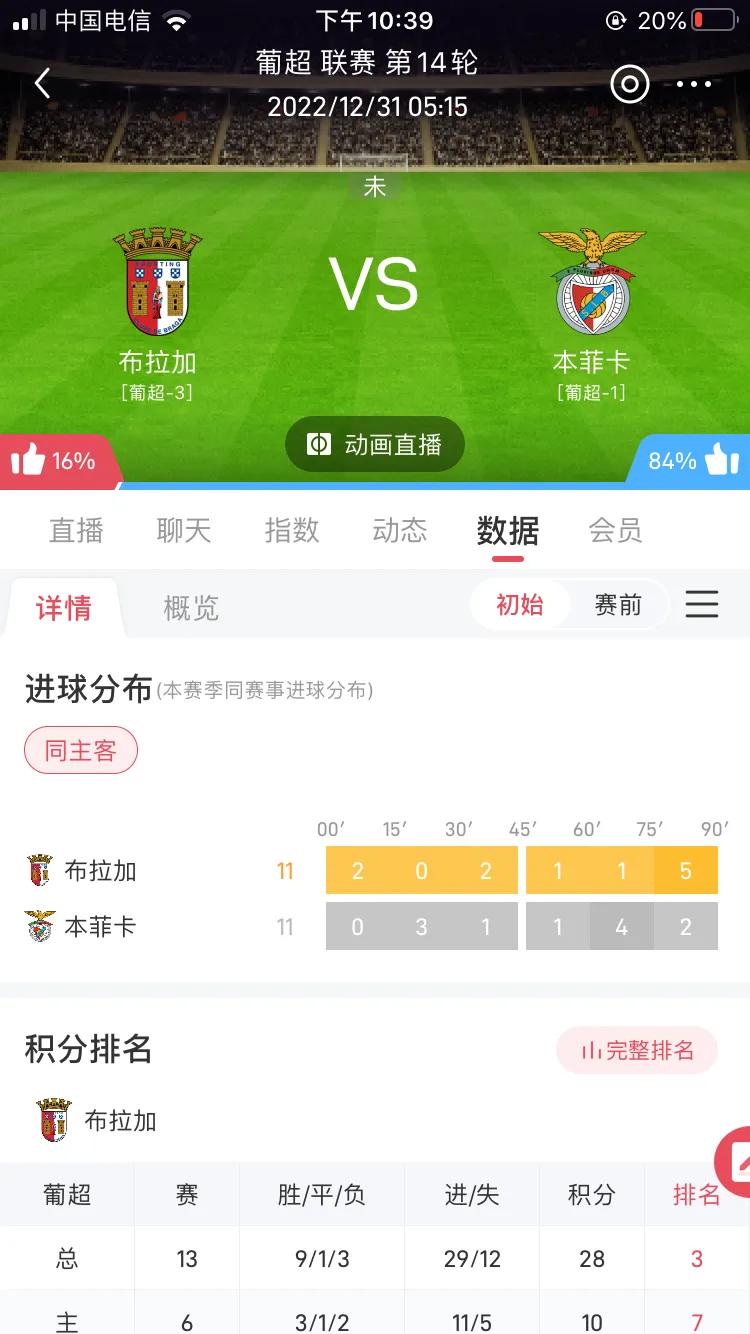The width and height of the screenshot is (750, 1334).
Task: Open the 指数 tab
Action: (x=291, y=531)
